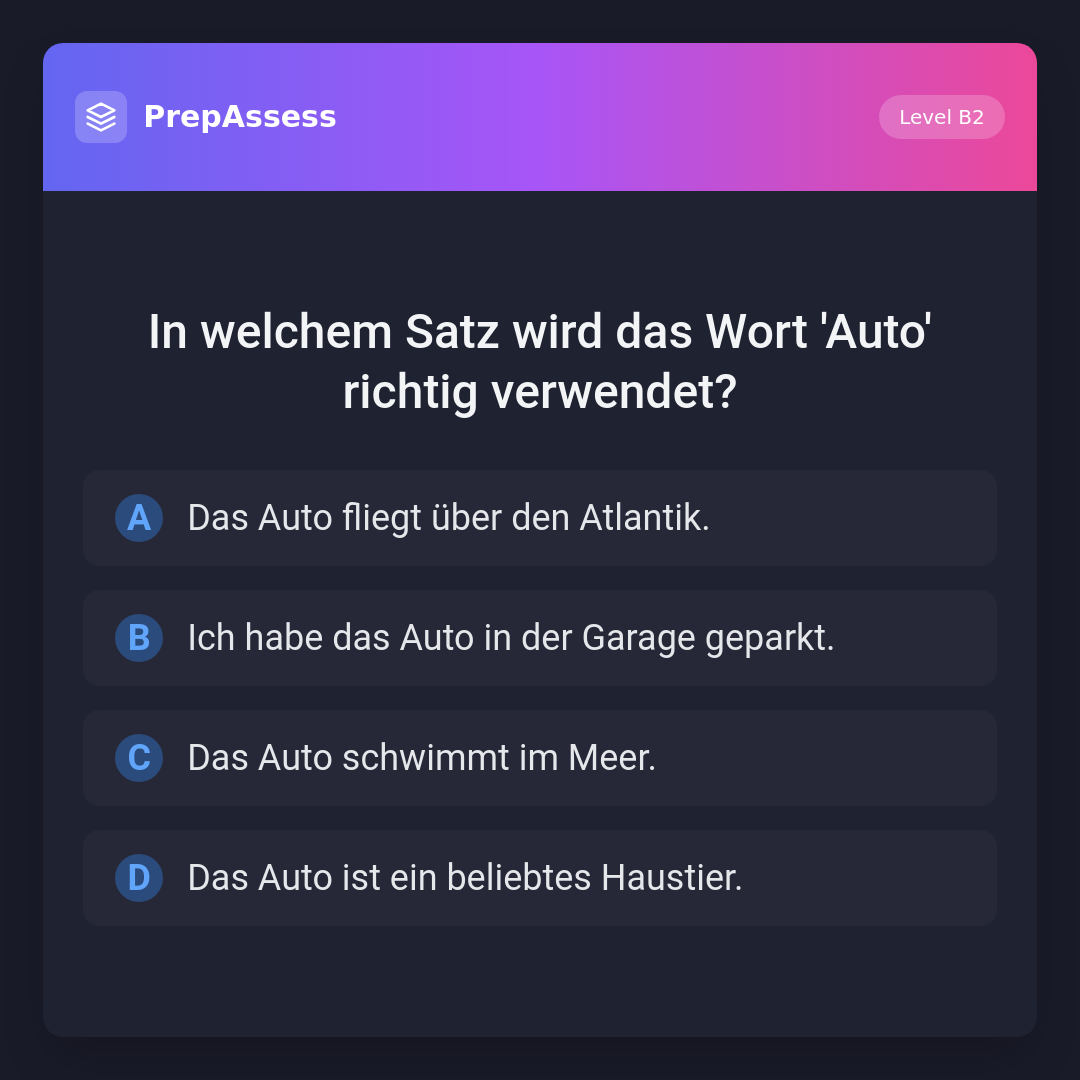The height and width of the screenshot is (1080, 1080).
Task: Mark answer D, Auto ist ein beliebtes Haustier
Action: pyautogui.click(x=540, y=878)
